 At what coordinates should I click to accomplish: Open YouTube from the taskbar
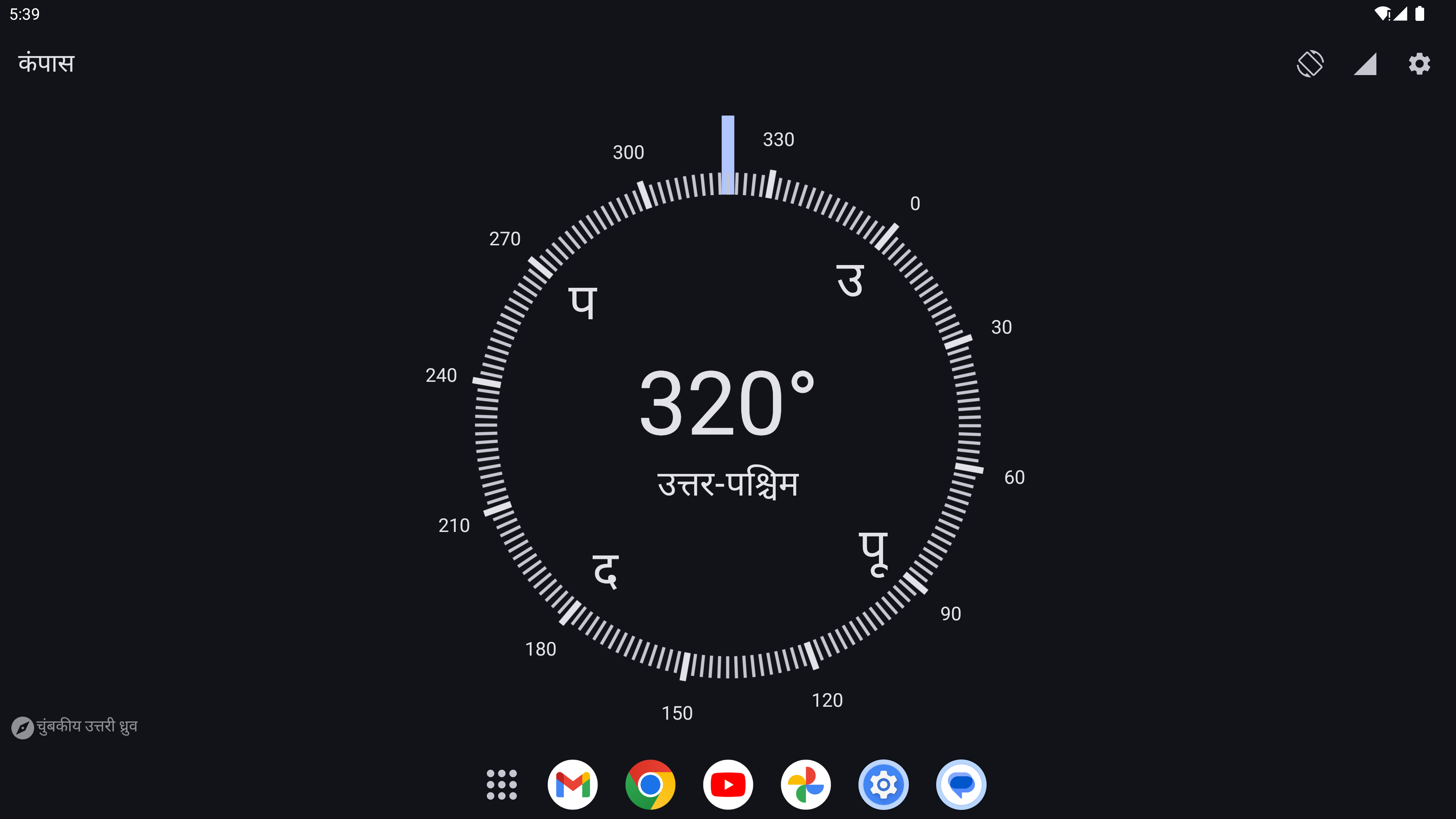[728, 784]
